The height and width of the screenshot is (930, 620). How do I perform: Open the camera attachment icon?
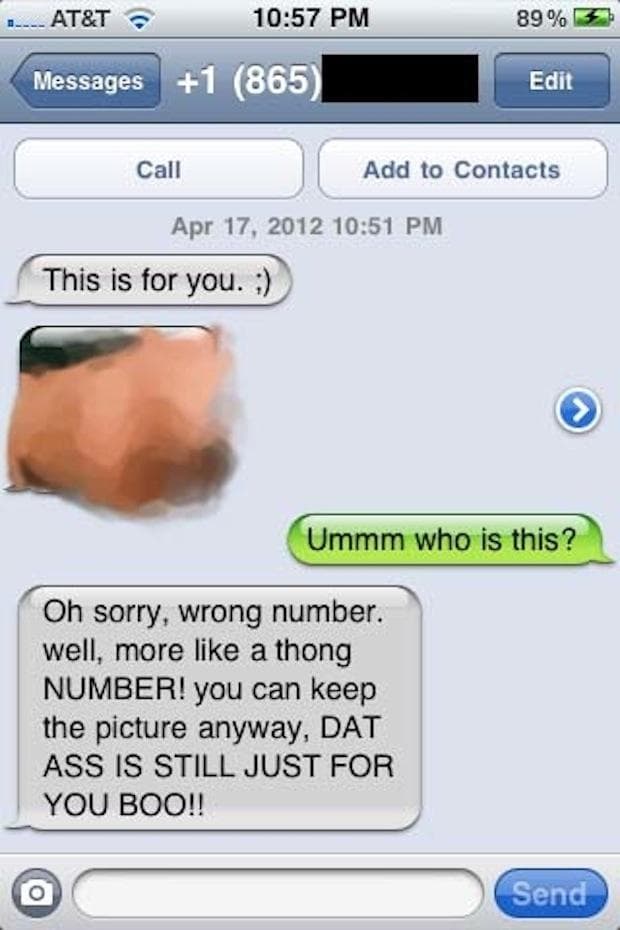tap(37, 893)
